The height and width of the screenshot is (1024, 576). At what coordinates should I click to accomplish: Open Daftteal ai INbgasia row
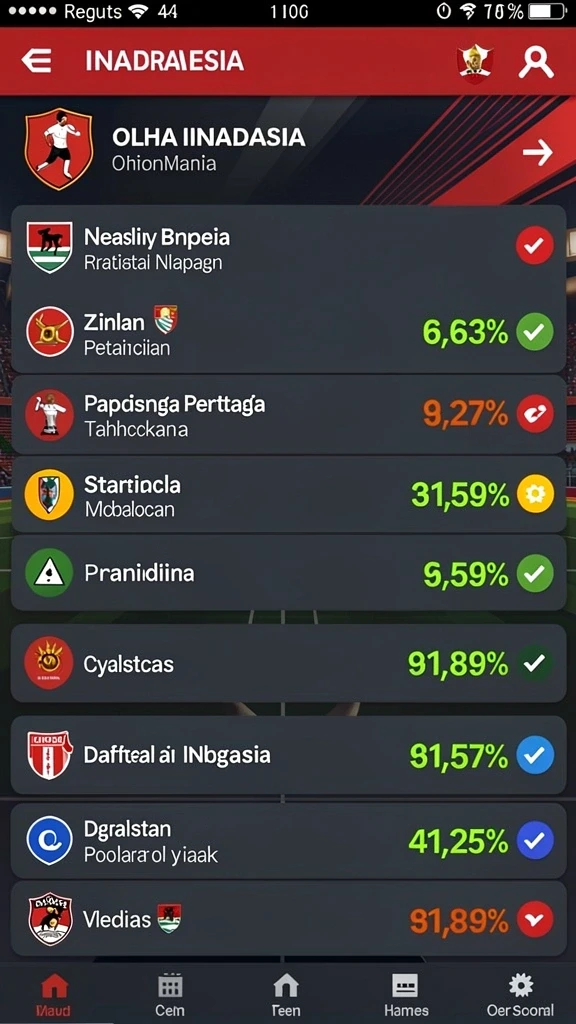(288, 755)
